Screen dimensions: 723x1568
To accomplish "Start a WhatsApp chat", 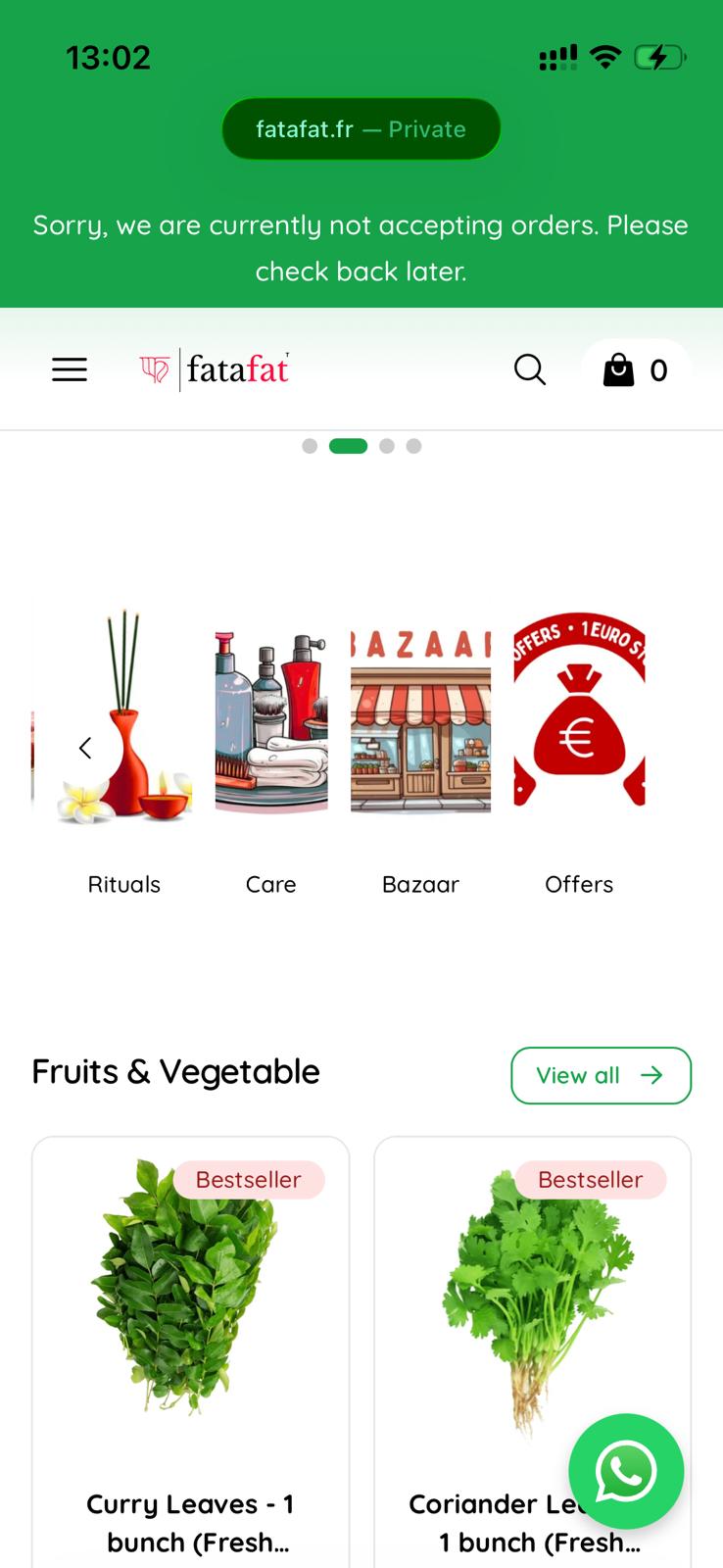I will (x=626, y=1471).
